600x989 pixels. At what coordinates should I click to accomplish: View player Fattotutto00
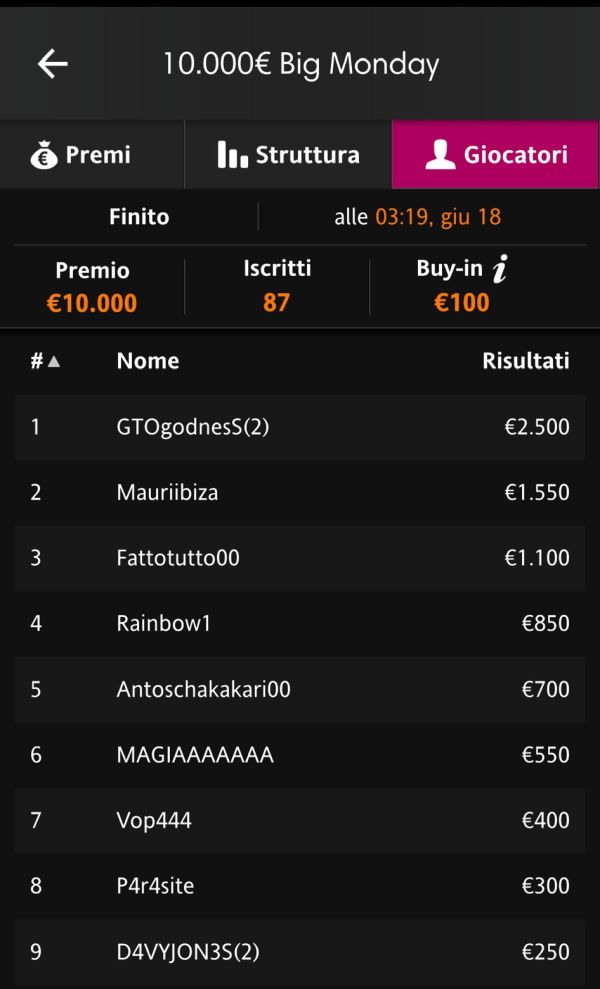pos(300,558)
